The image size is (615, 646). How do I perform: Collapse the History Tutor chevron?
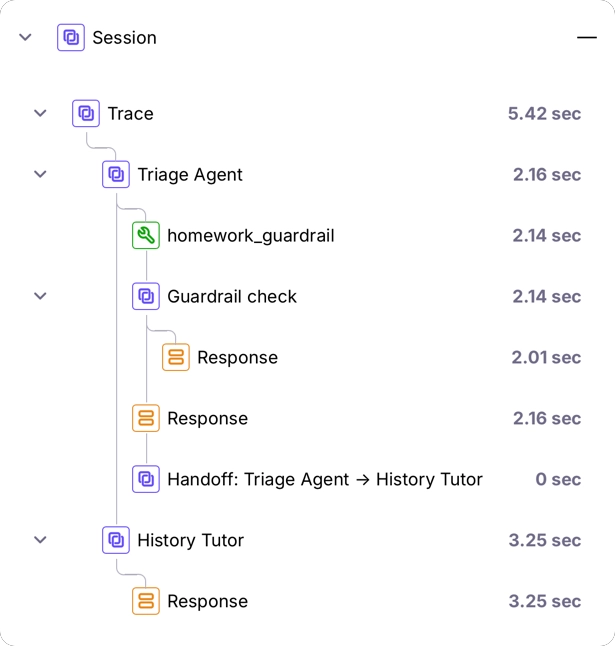tap(40, 540)
